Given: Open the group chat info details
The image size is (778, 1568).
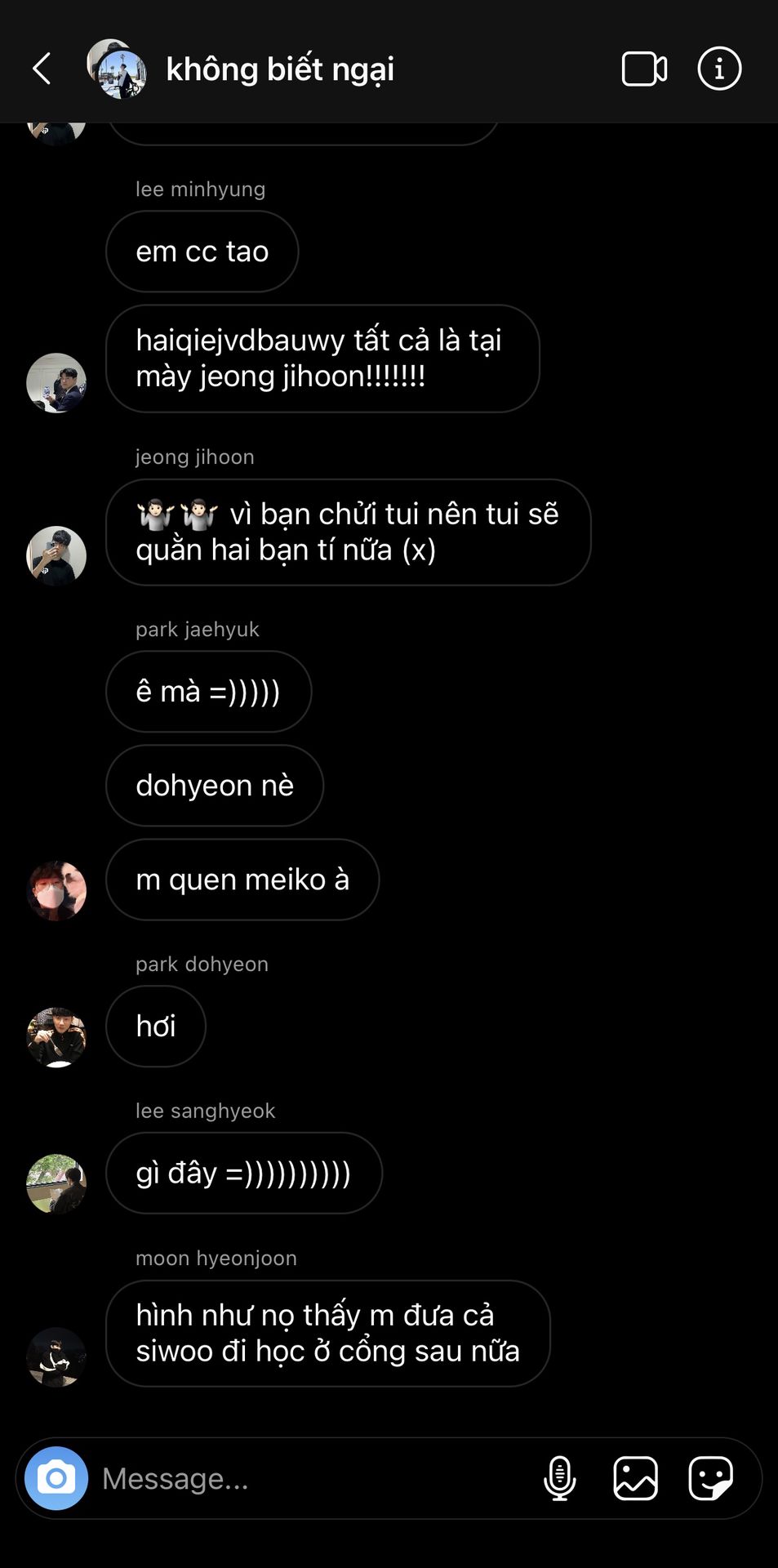Looking at the screenshot, I should pos(719,69).
